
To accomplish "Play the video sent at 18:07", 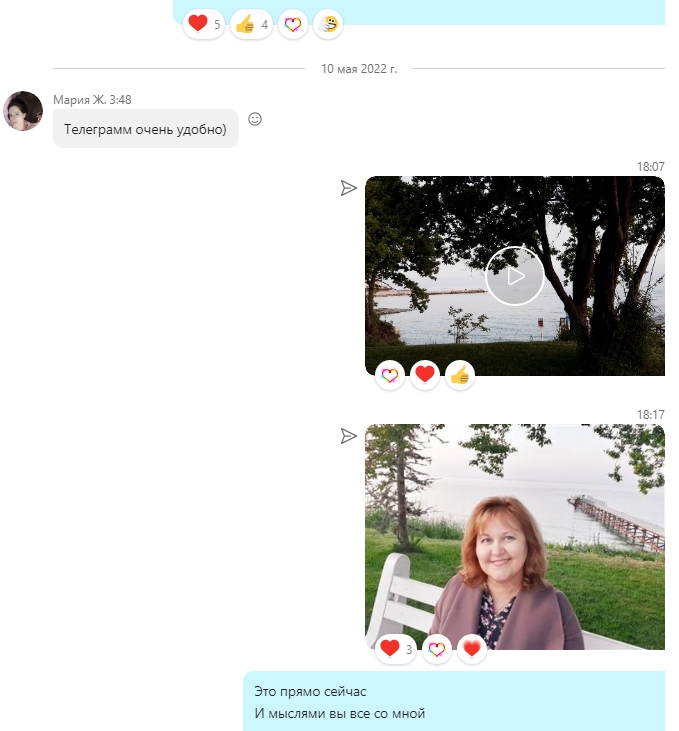I will coord(514,275).
